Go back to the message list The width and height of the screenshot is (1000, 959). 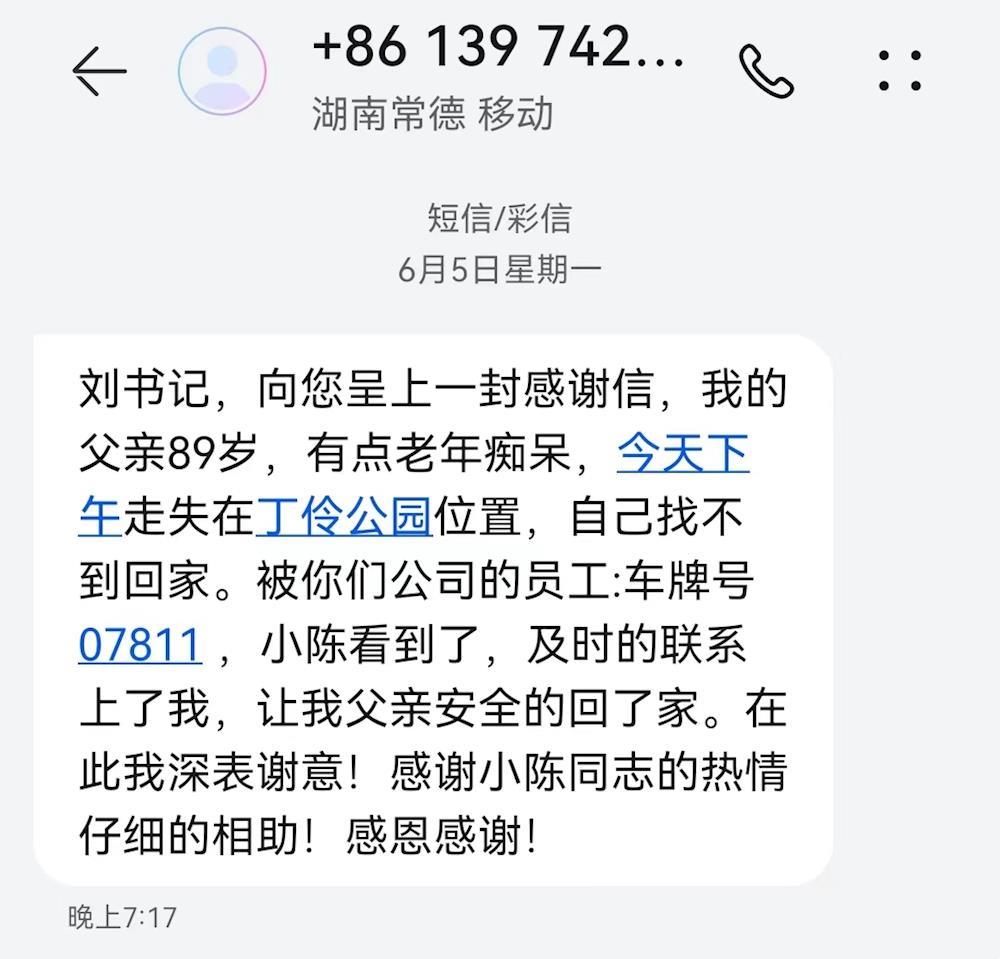coord(99,72)
